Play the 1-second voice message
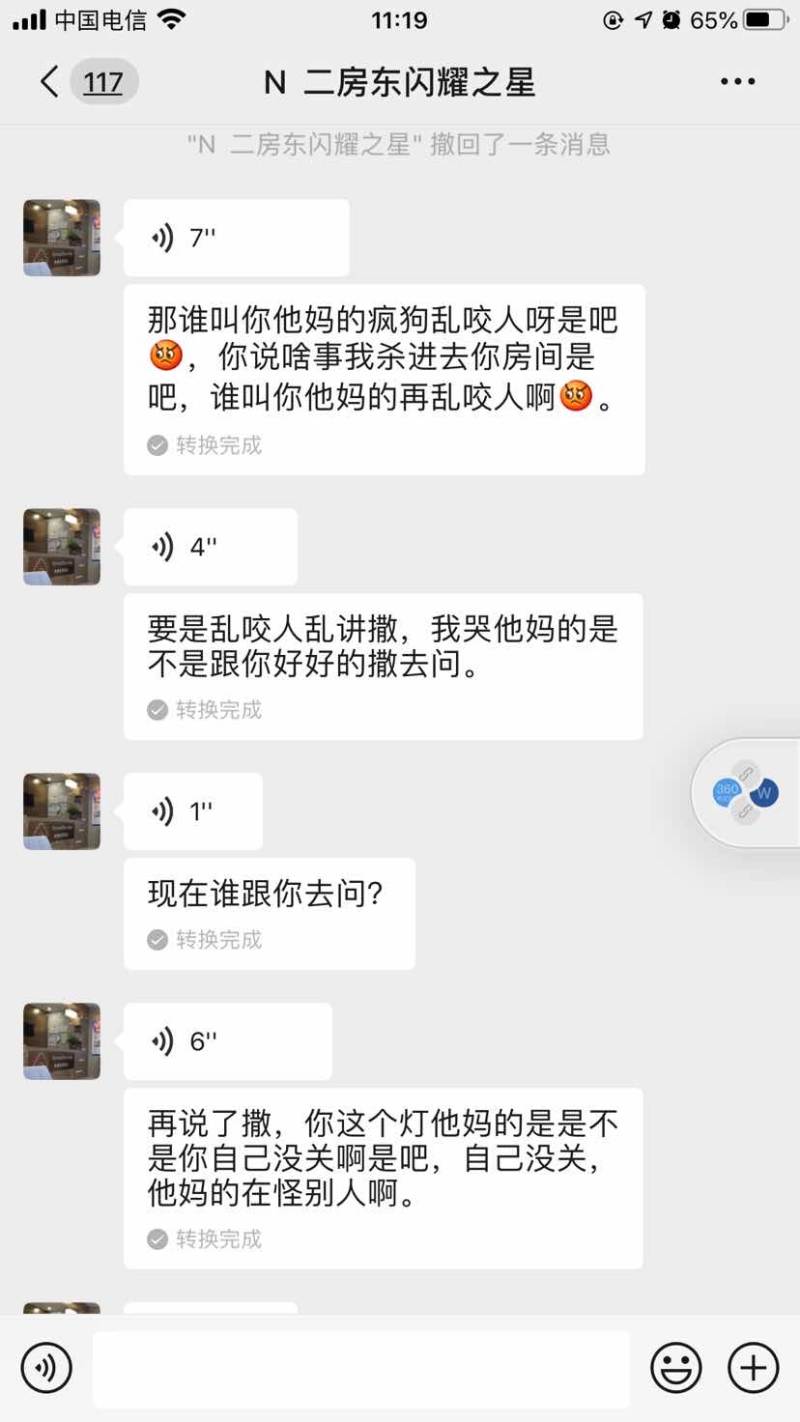The width and height of the screenshot is (800, 1422). point(193,812)
